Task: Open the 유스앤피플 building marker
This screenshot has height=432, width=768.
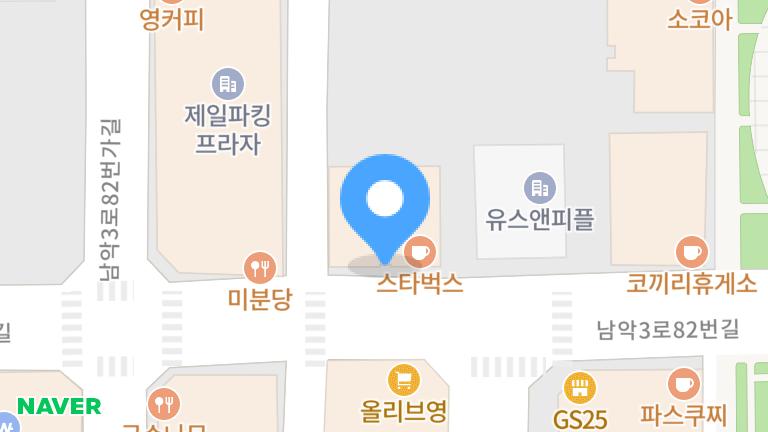Action: tap(539, 186)
